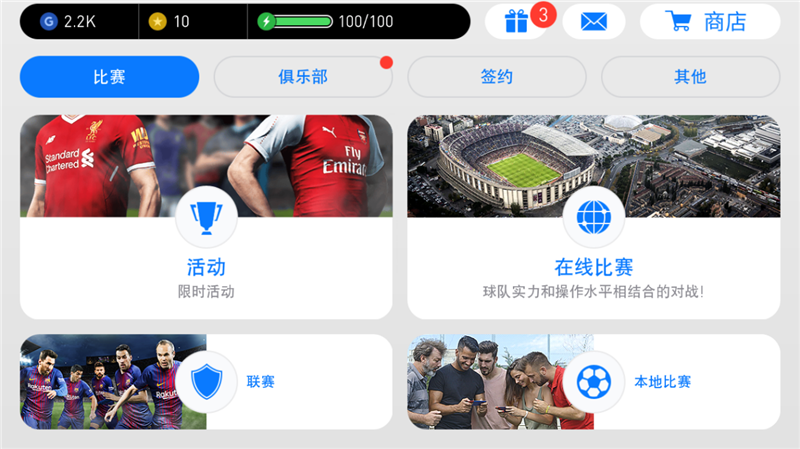Open the gift box rewards icon

point(515,21)
